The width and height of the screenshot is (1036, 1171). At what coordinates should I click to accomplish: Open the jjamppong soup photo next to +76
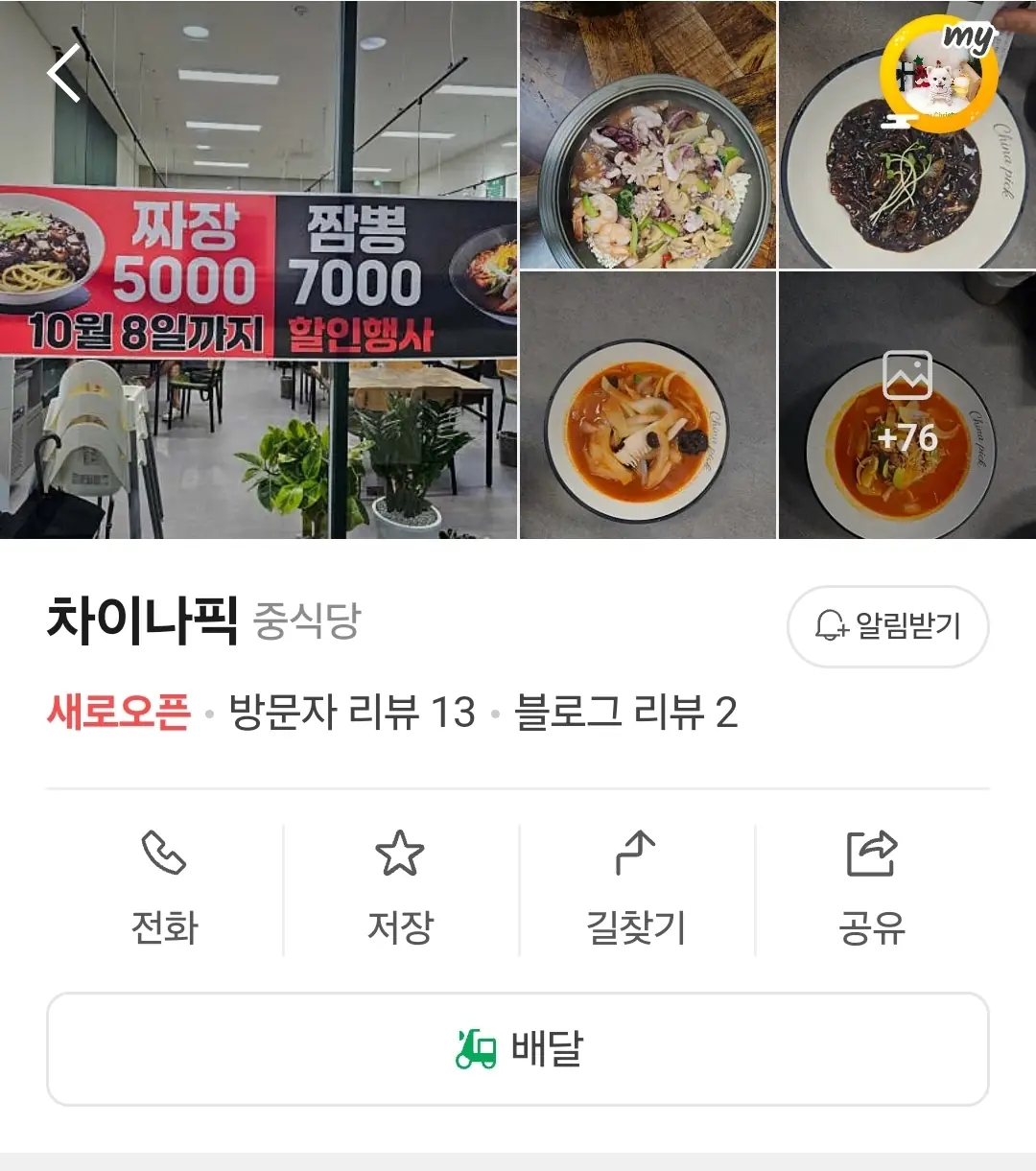(x=647, y=405)
